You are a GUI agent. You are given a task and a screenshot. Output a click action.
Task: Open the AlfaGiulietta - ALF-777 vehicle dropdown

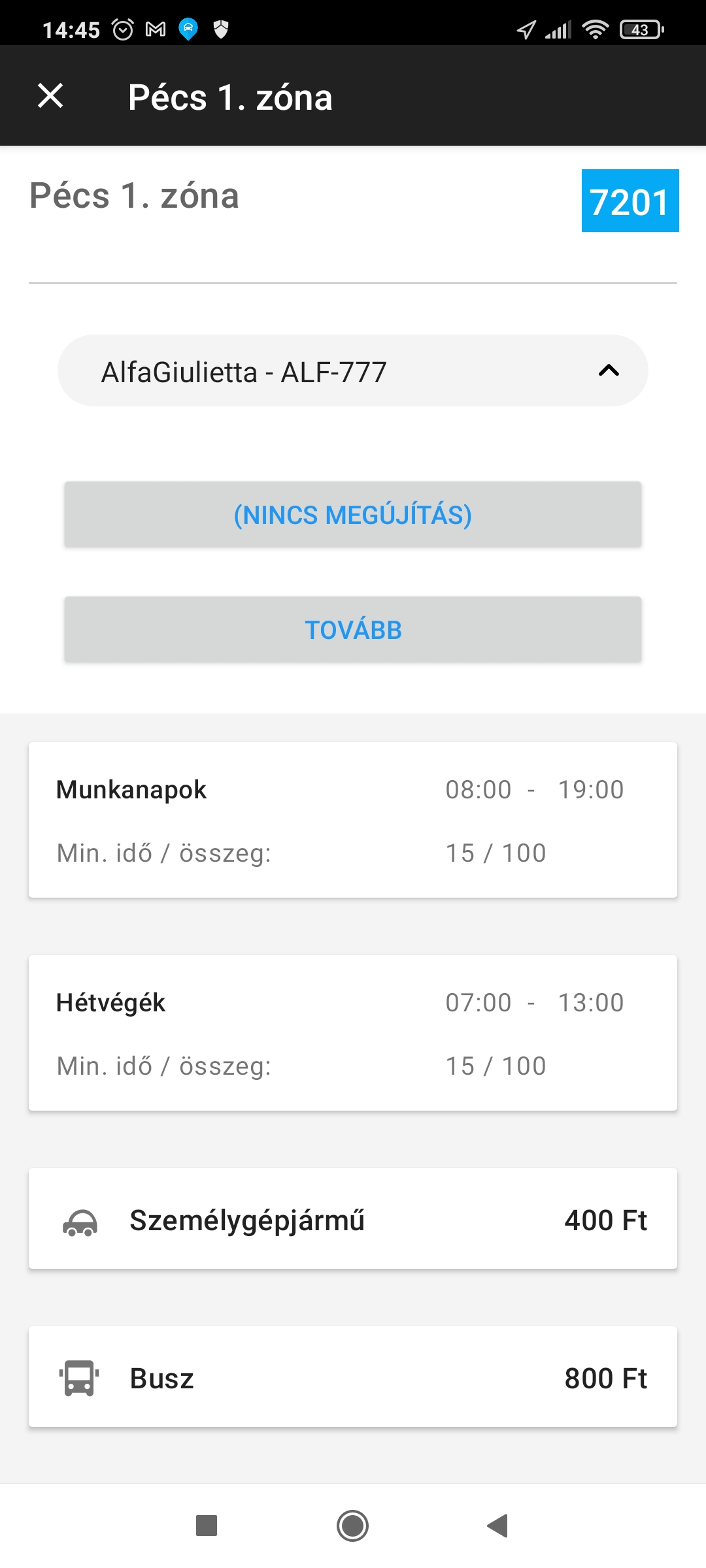click(353, 371)
